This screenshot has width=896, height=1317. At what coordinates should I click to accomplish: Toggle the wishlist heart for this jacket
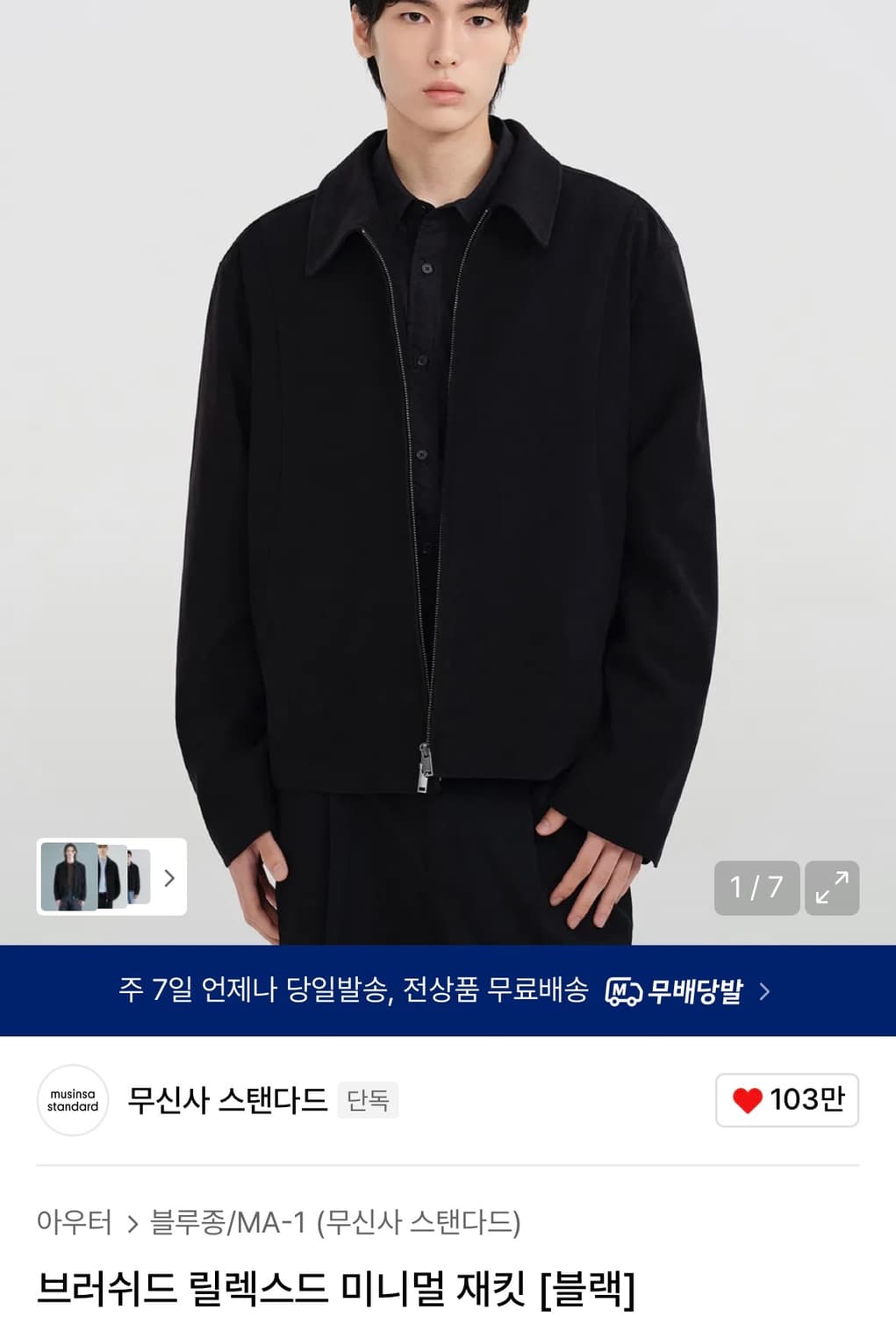(750, 1100)
